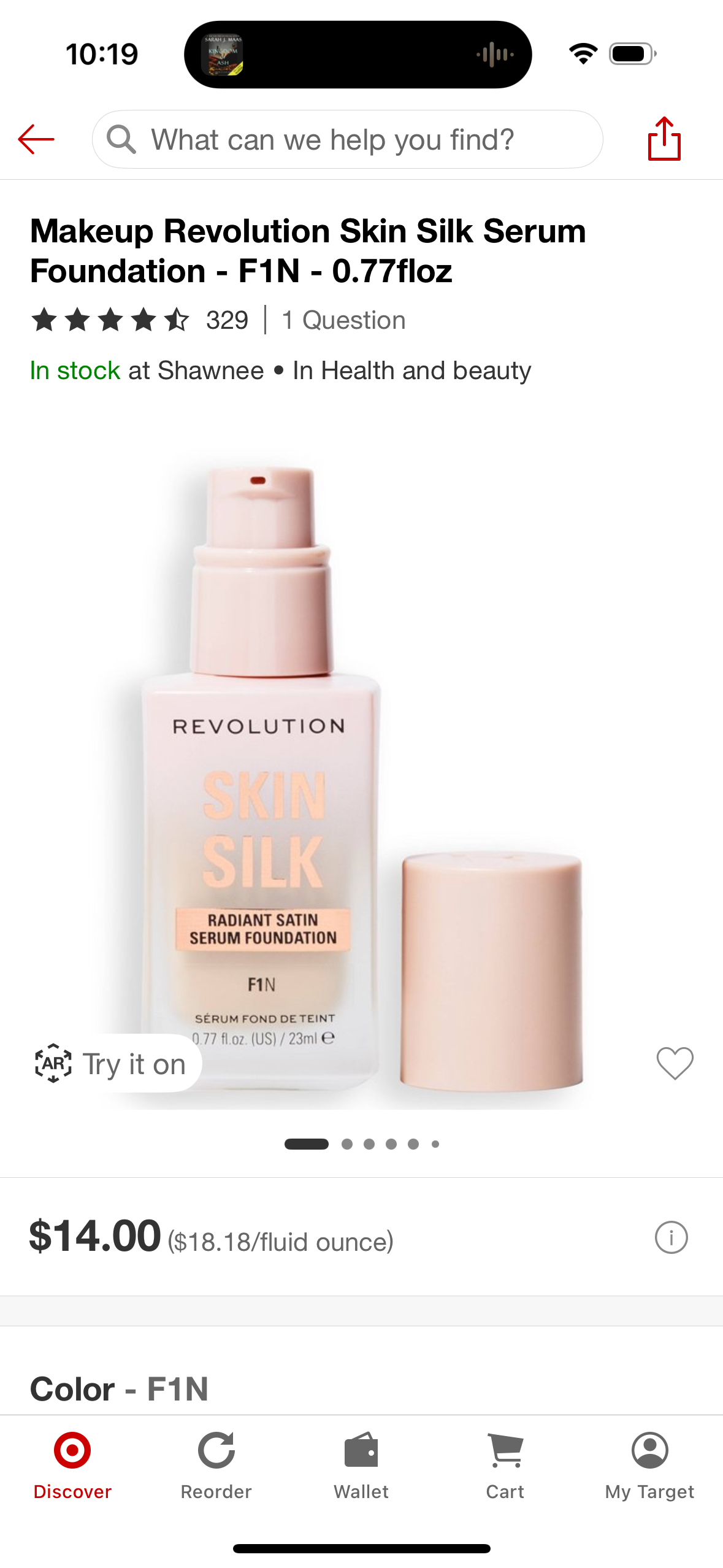
Task: Go back using the red arrow
Action: (36, 139)
